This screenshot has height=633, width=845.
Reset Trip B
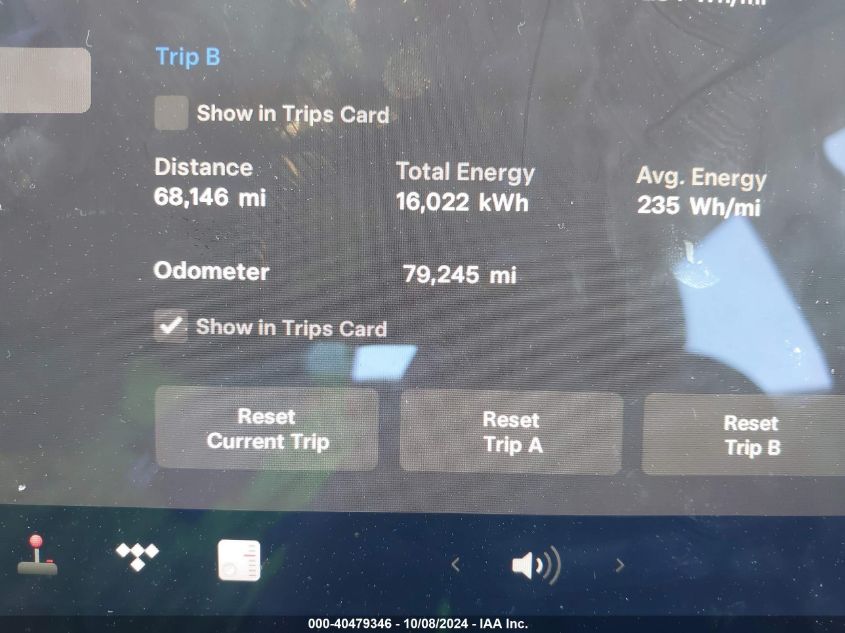point(750,435)
